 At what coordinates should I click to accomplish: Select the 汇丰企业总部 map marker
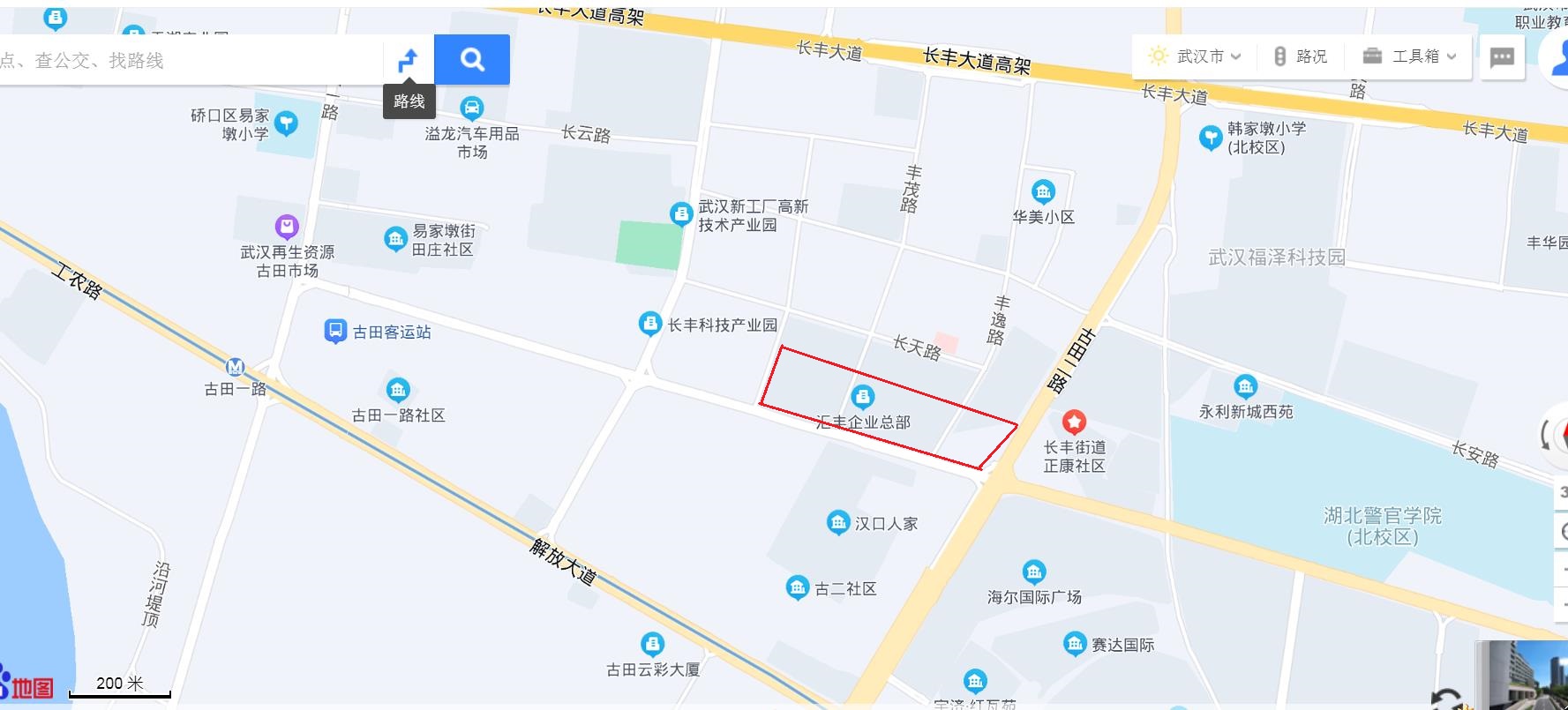point(862,397)
